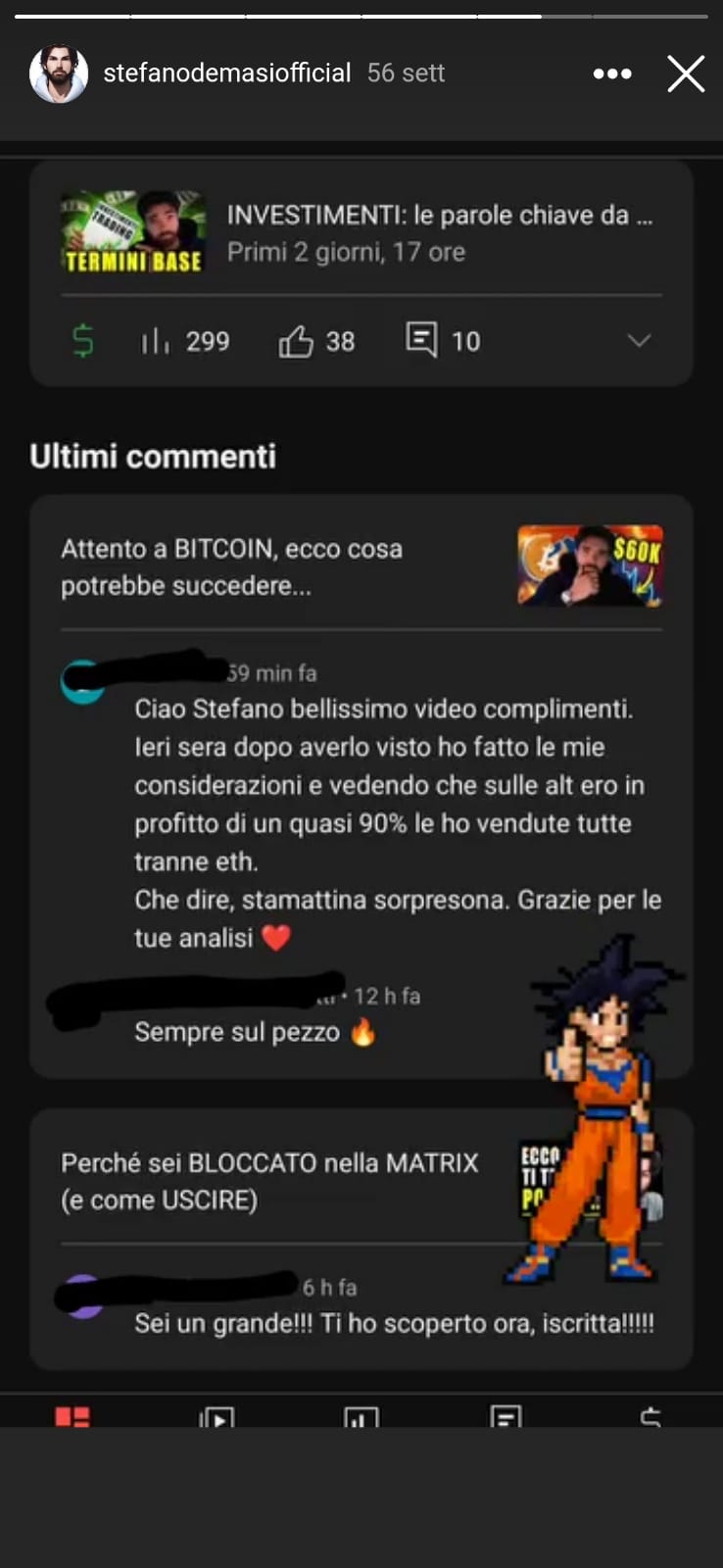The width and height of the screenshot is (723, 1568).
Task: Tap the story author's profile picture
Action: pyautogui.click(x=59, y=73)
